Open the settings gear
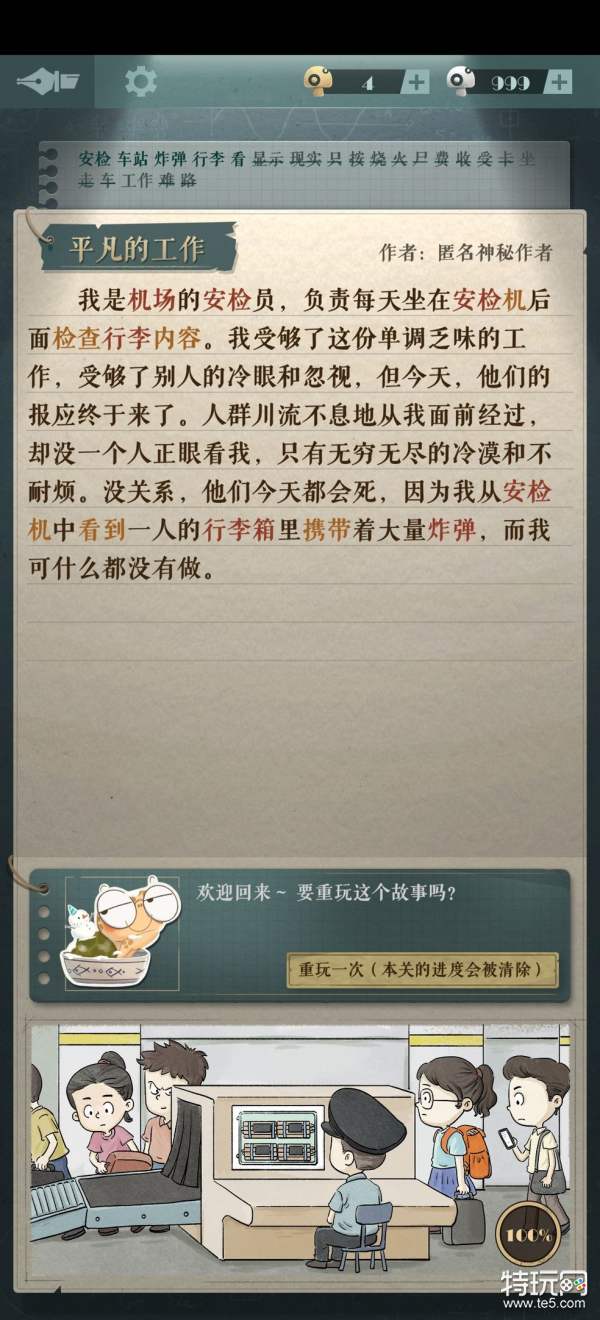 pos(141,82)
